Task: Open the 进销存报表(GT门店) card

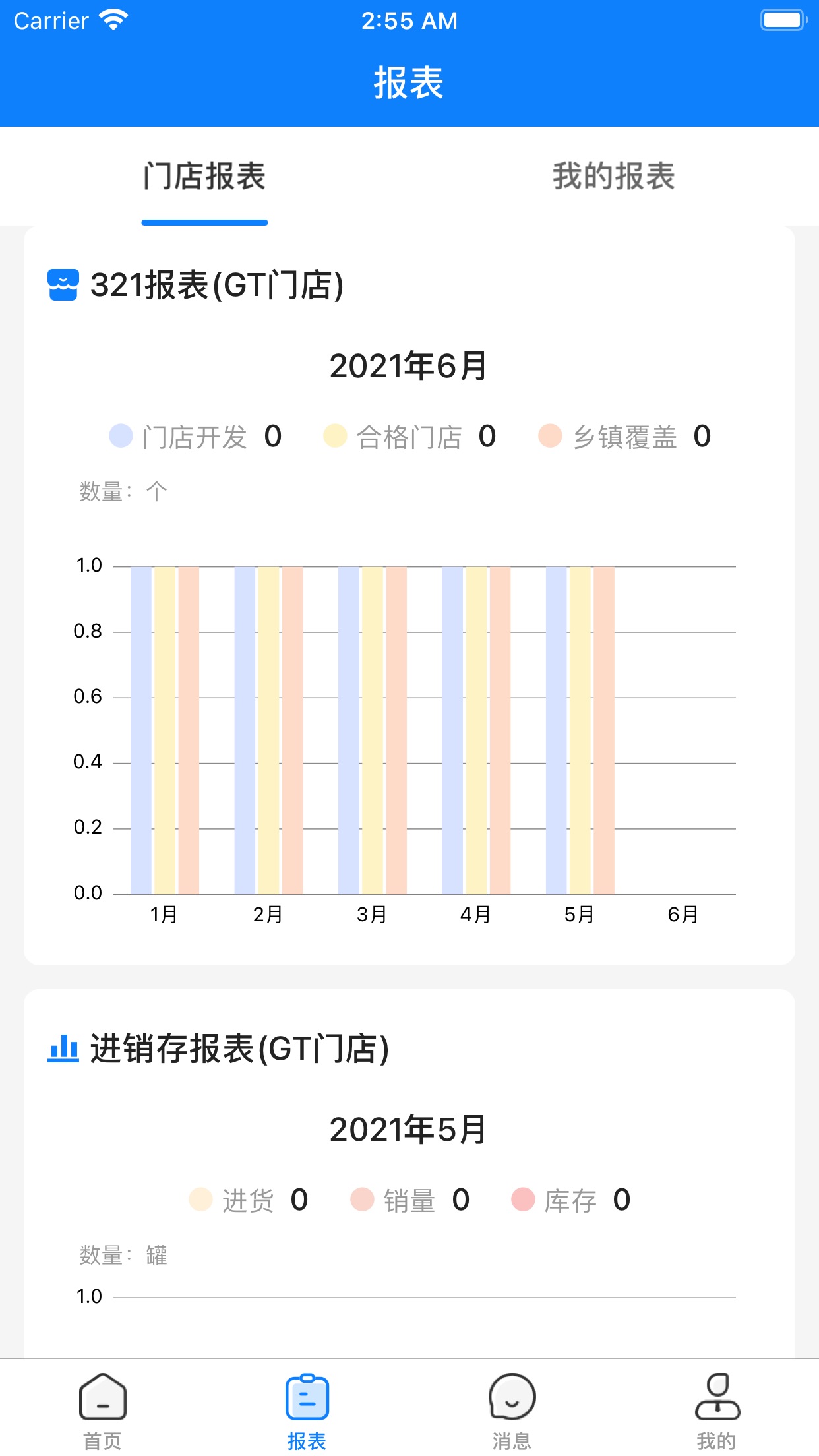Action: click(239, 1048)
